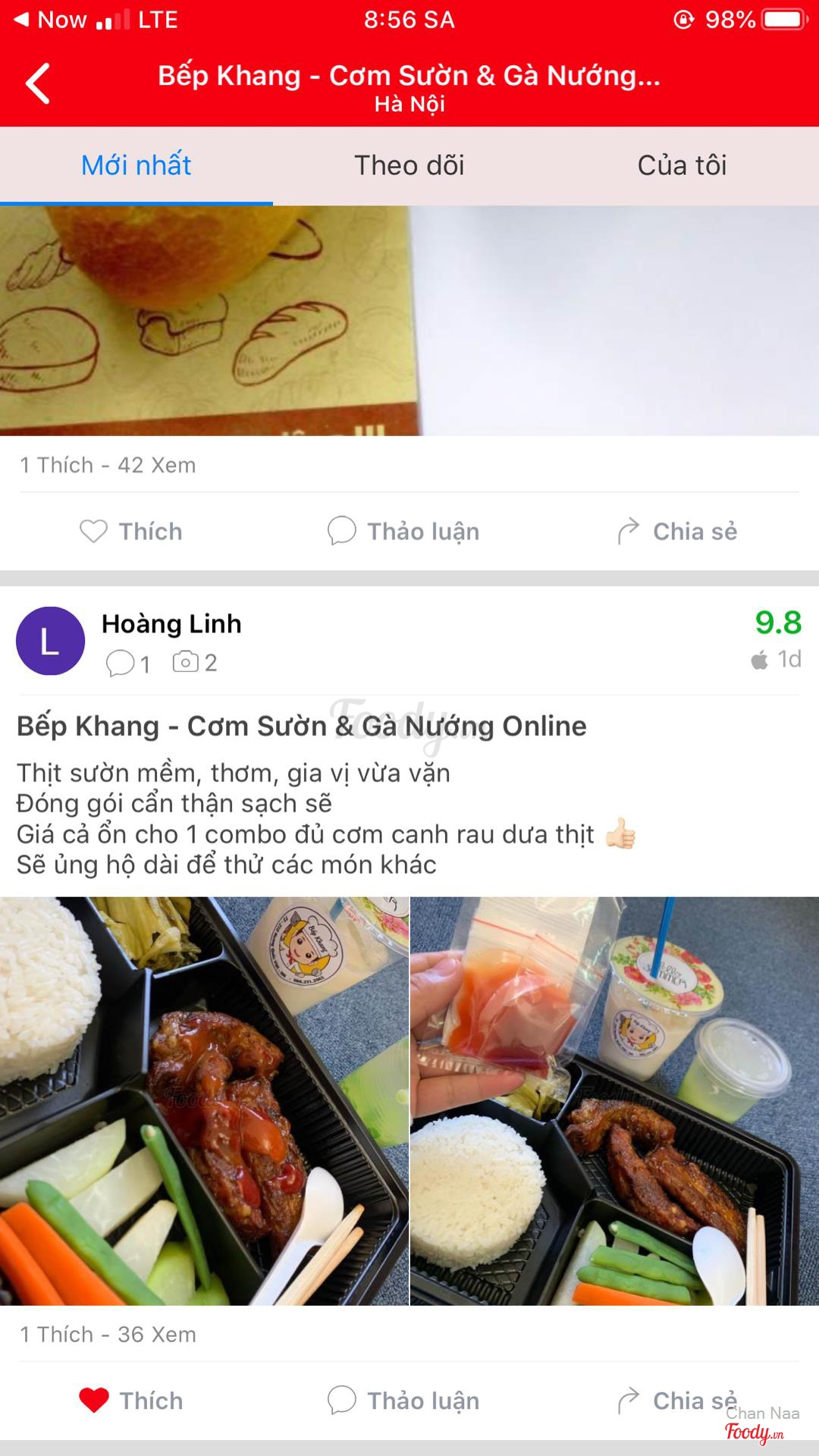
Task: Go back using the header arrow
Action: 38,83
